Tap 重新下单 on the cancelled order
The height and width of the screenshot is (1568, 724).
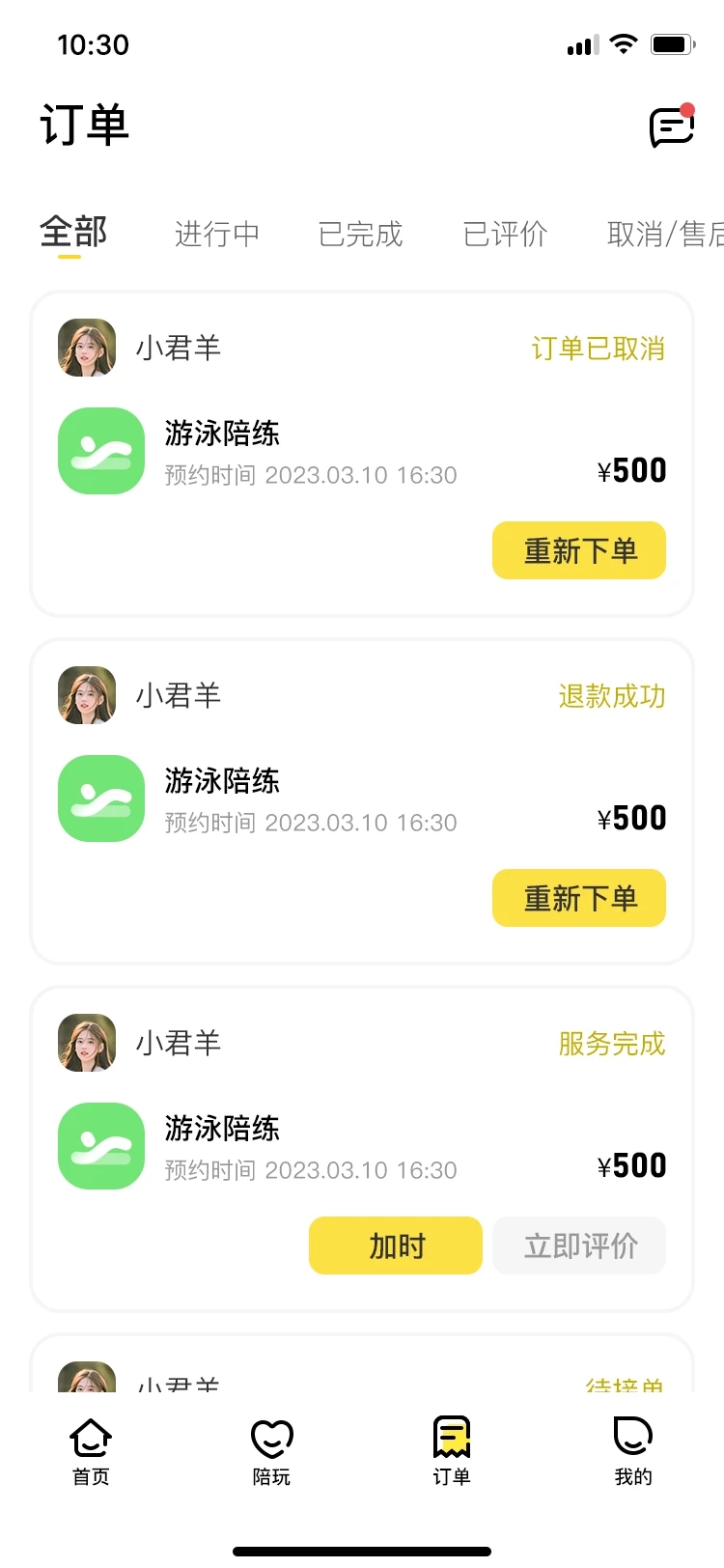tap(578, 550)
